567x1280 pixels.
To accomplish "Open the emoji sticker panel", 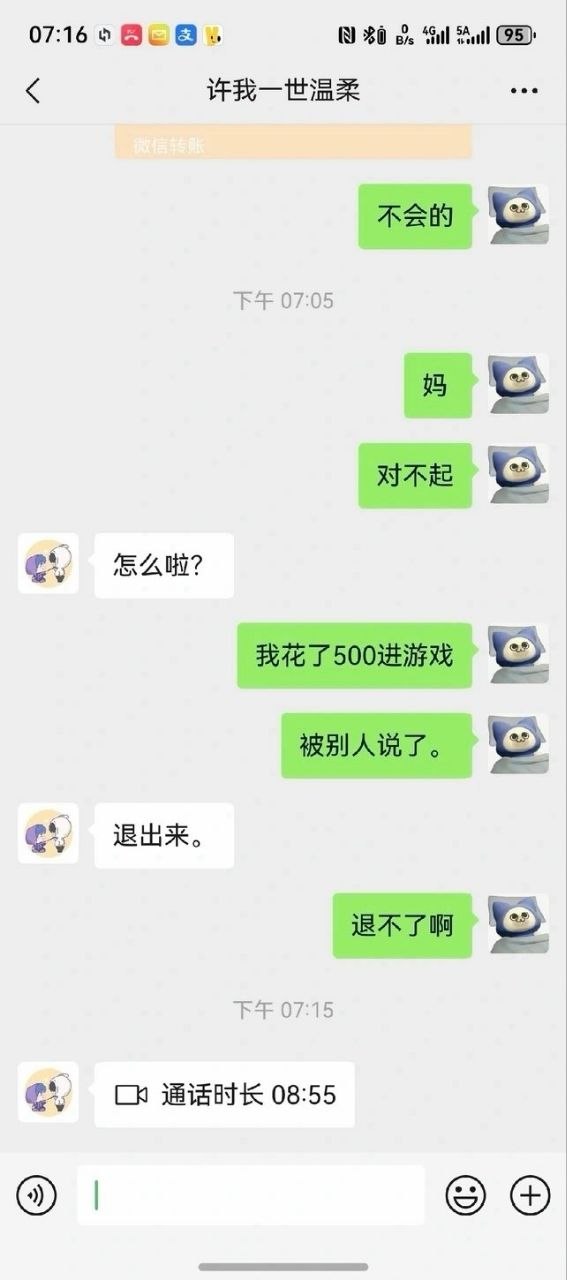I will pos(465,1195).
